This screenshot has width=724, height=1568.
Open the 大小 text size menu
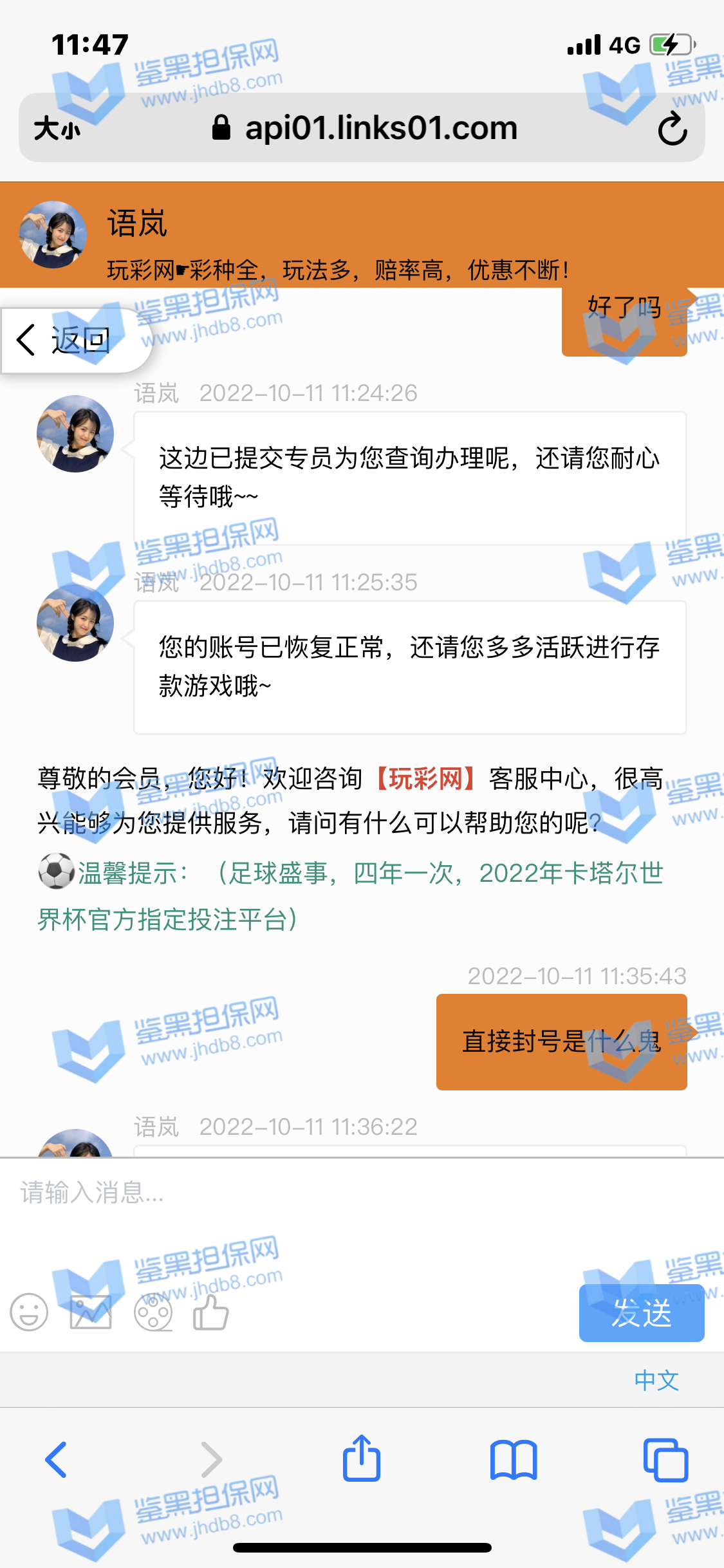point(58,129)
